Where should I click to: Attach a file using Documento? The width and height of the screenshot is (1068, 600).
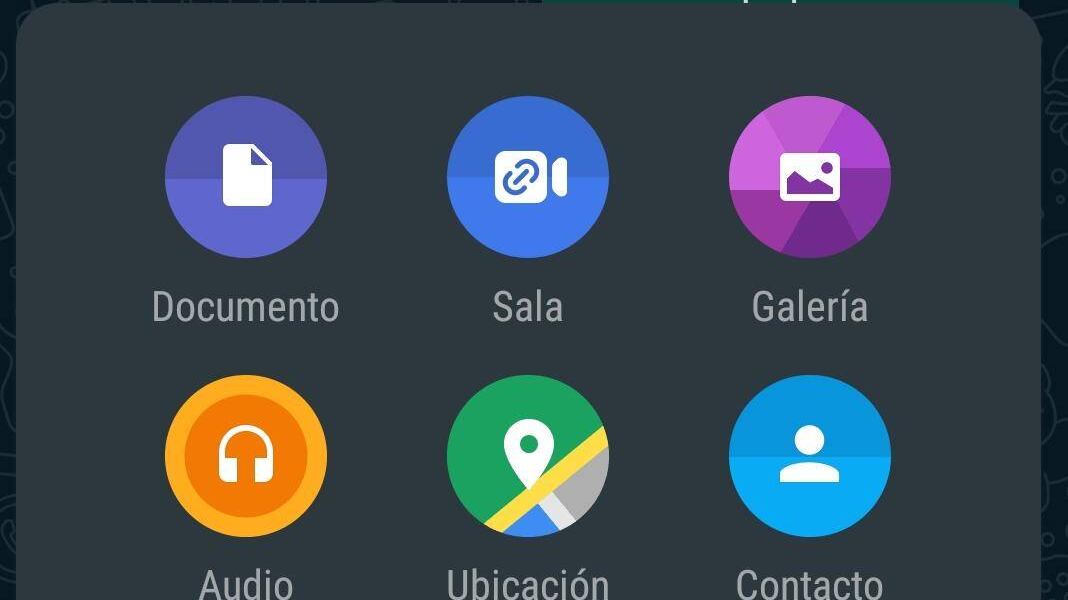pos(246,177)
